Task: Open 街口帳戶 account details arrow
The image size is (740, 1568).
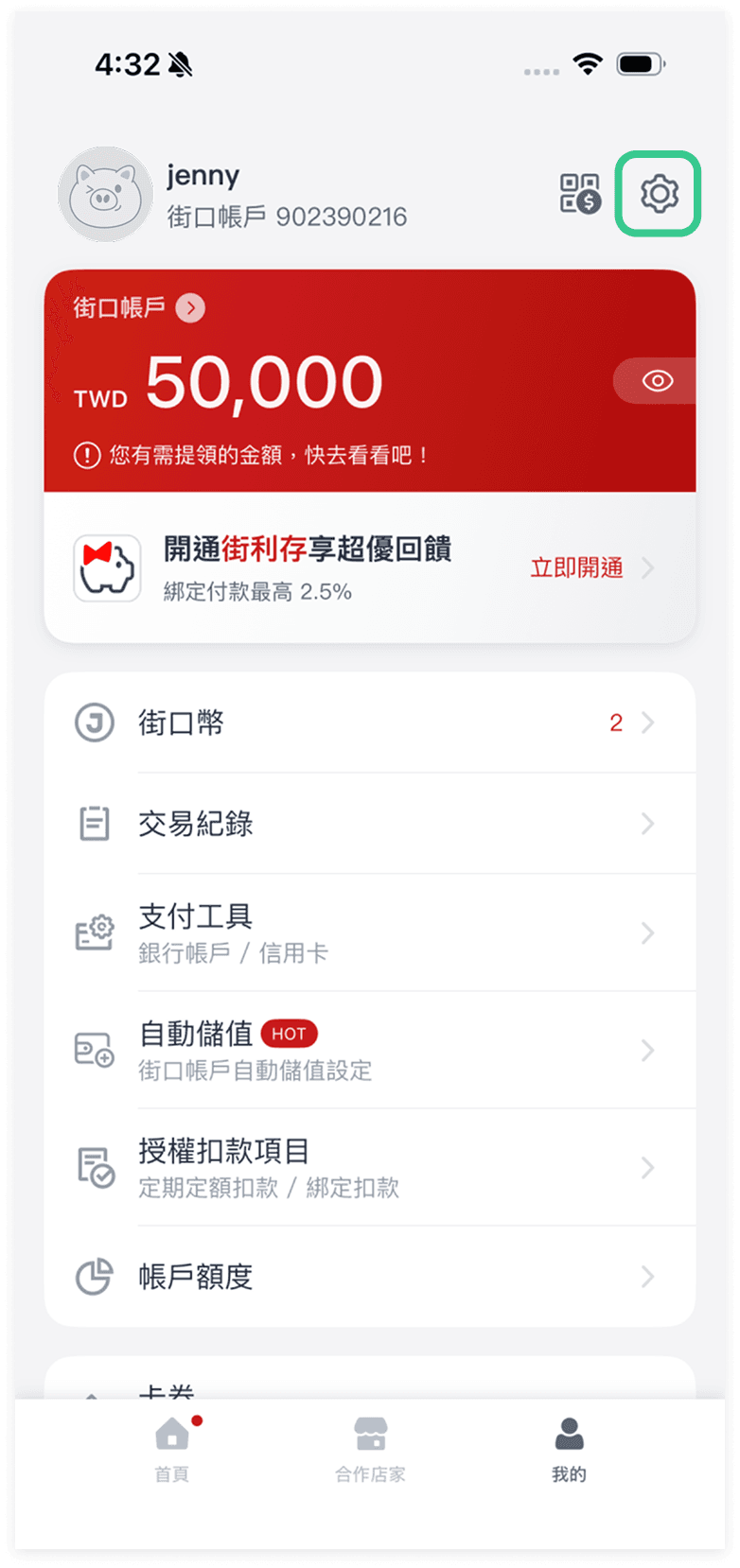Action: click(x=190, y=308)
